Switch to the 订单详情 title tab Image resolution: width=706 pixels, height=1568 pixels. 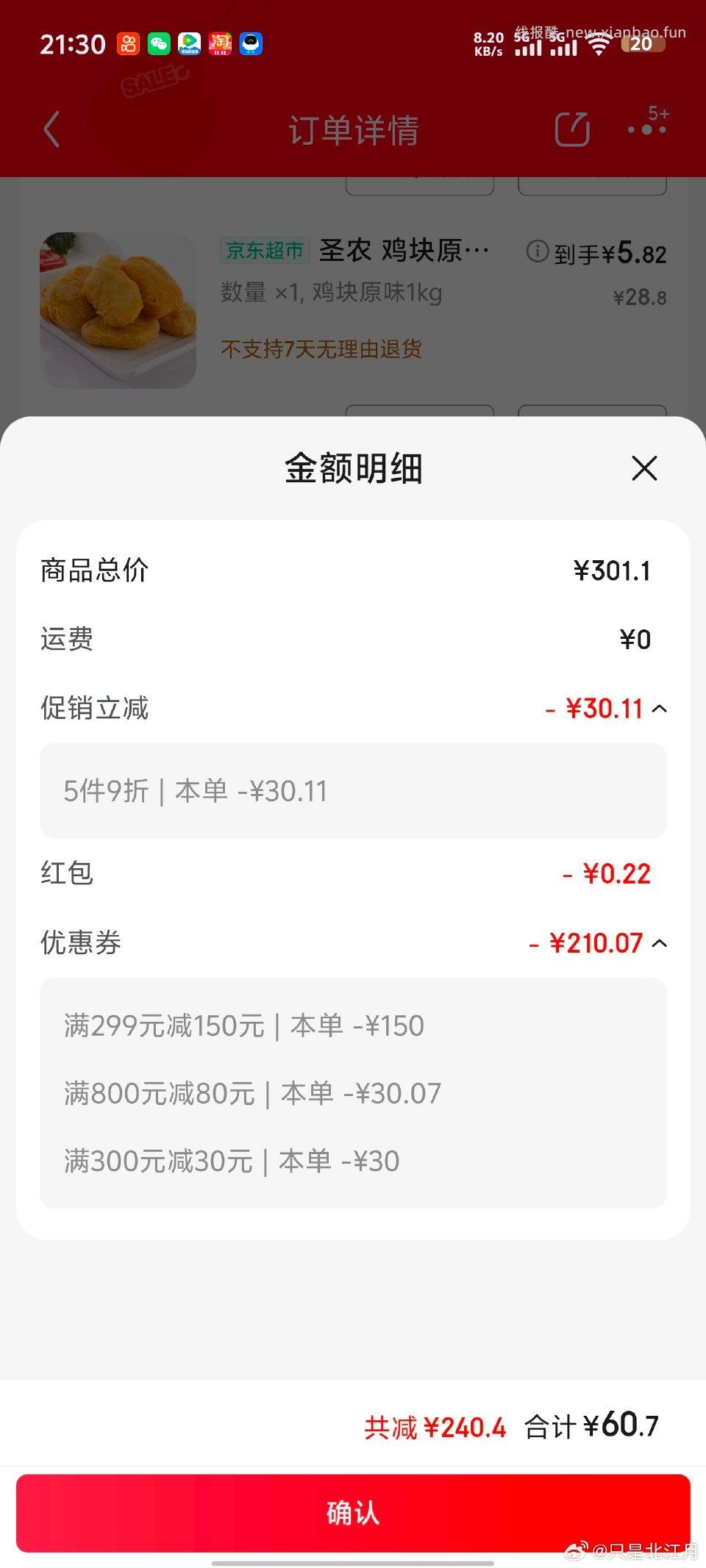(x=353, y=131)
